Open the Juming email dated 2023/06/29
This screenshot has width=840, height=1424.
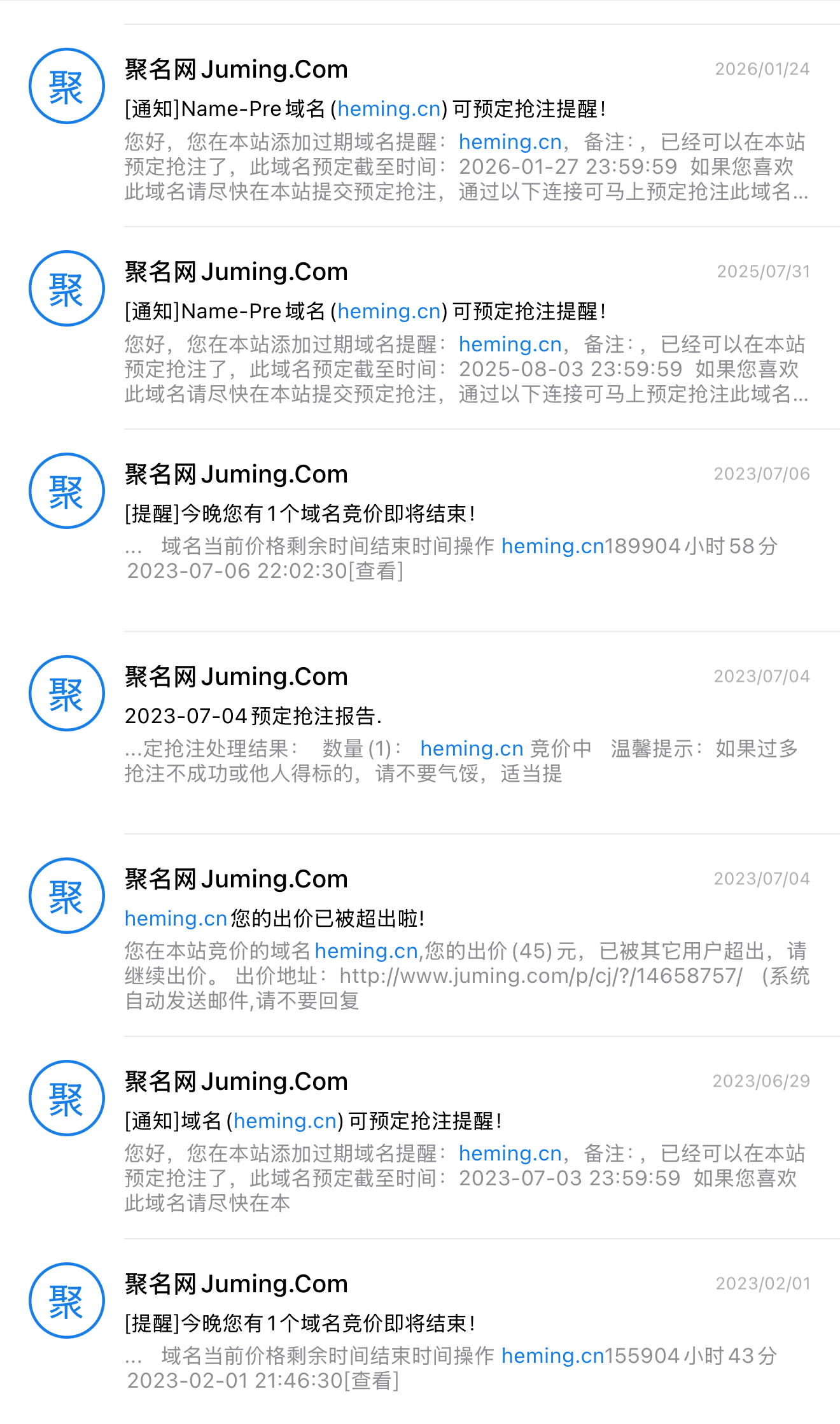click(420, 1138)
